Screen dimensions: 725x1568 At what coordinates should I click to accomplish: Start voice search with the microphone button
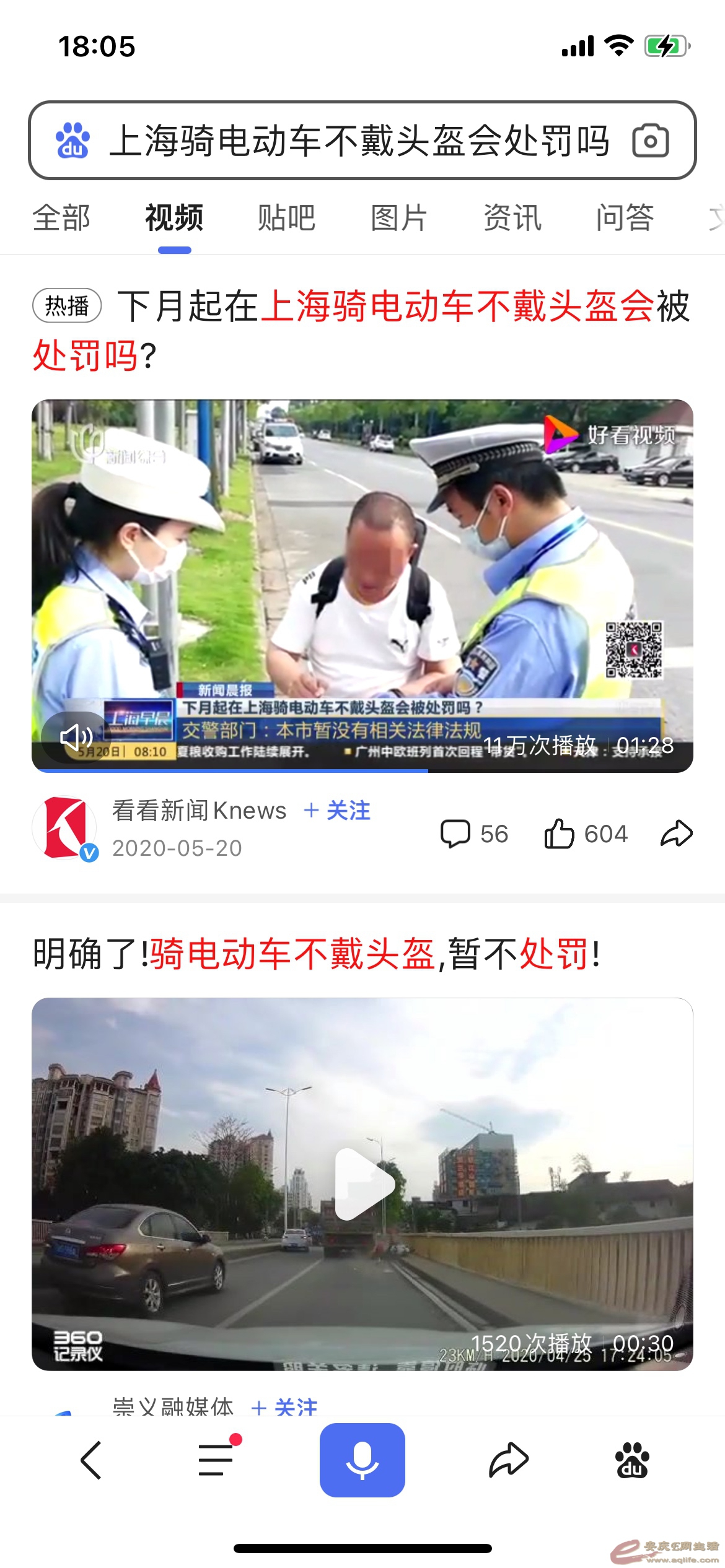coord(362,1460)
